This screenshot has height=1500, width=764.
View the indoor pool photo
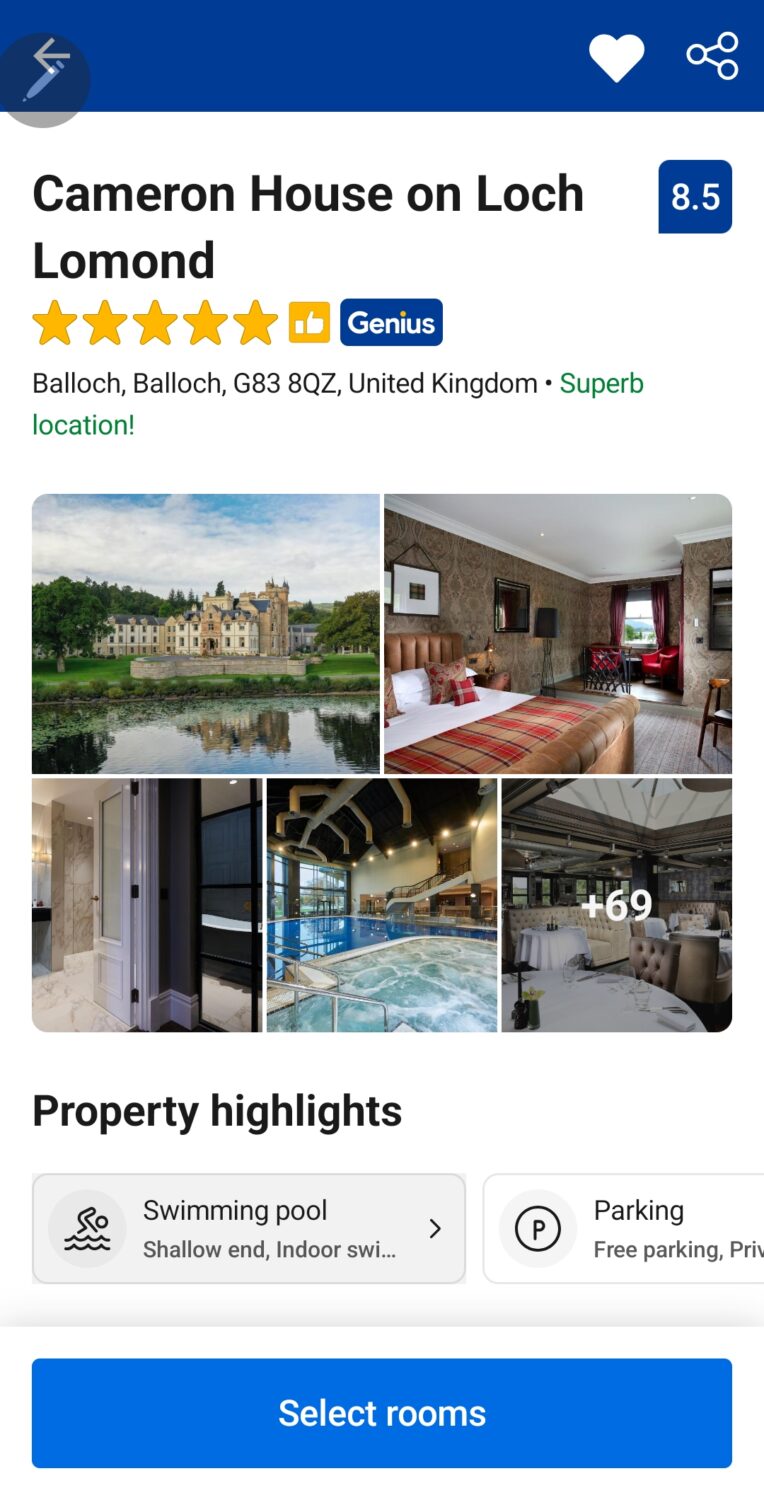pos(381,905)
